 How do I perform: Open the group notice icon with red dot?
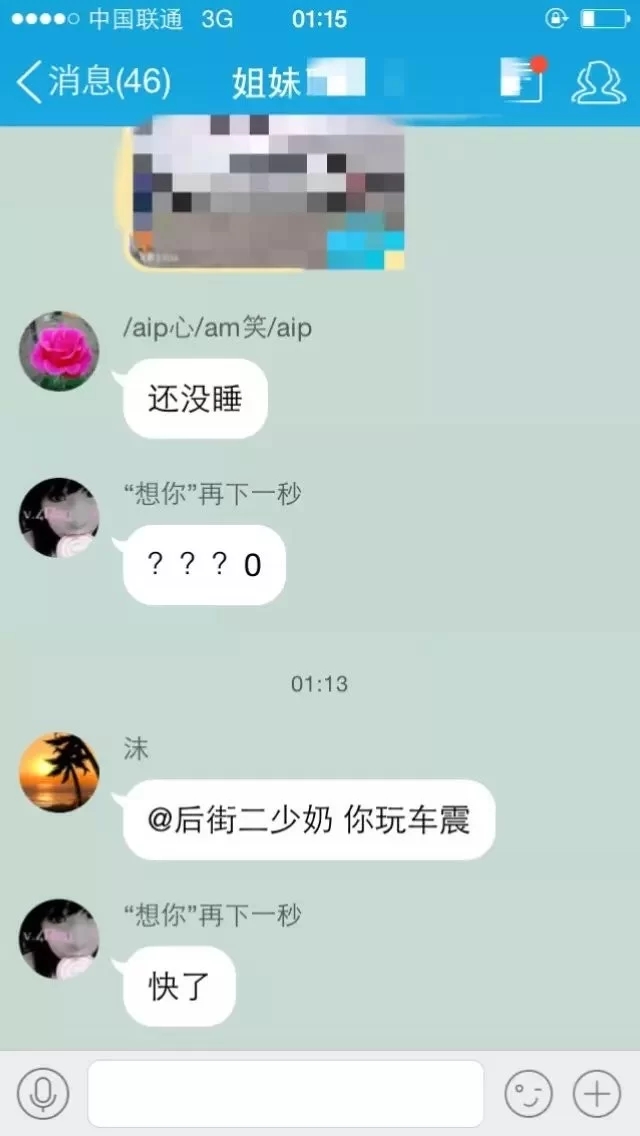[x=522, y=82]
